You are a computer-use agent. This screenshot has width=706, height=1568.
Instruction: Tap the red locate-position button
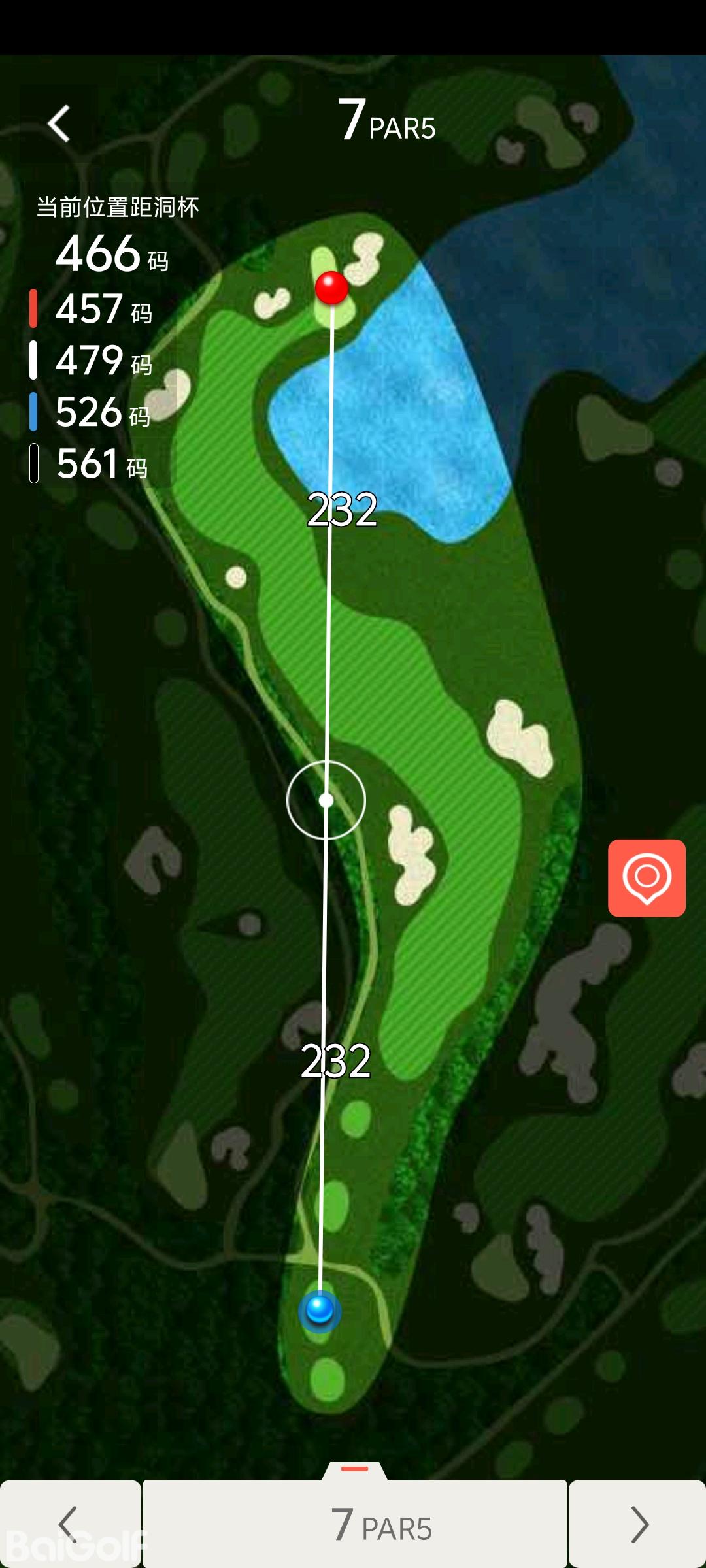click(647, 878)
